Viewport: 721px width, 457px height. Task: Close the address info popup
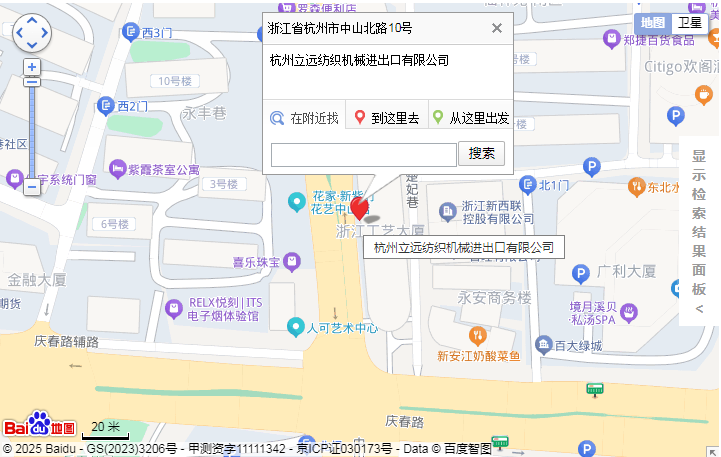(x=497, y=28)
